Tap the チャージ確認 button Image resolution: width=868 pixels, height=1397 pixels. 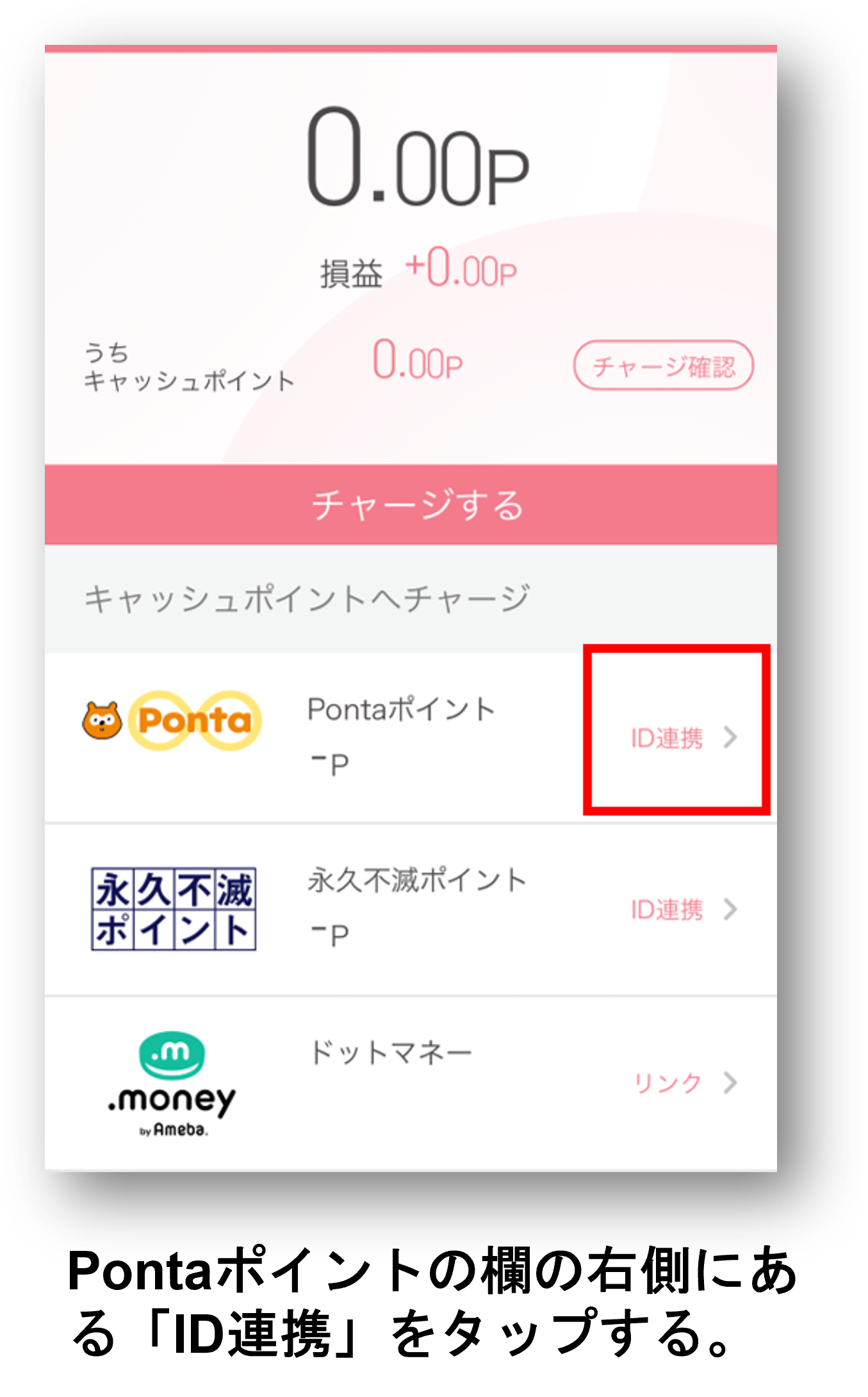(663, 365)
